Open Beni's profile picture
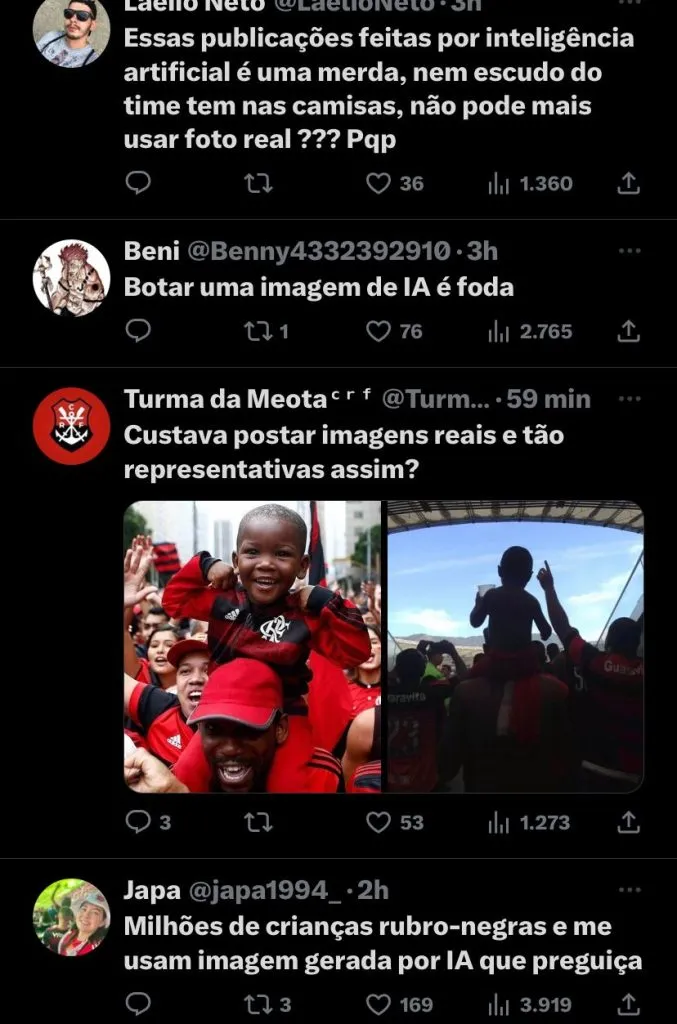 (x=71, y=278)
